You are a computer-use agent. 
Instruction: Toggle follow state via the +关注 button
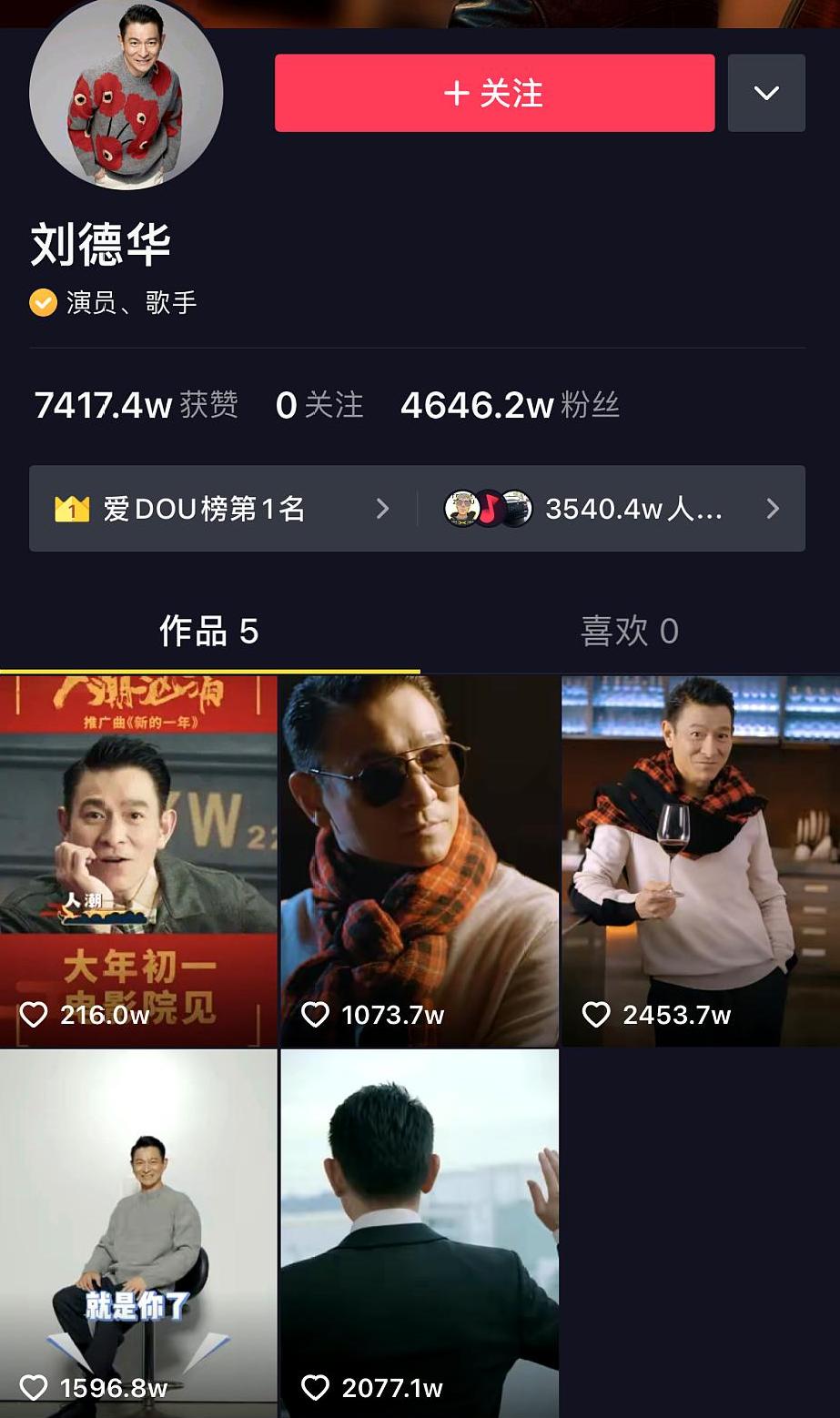point(494,93)
